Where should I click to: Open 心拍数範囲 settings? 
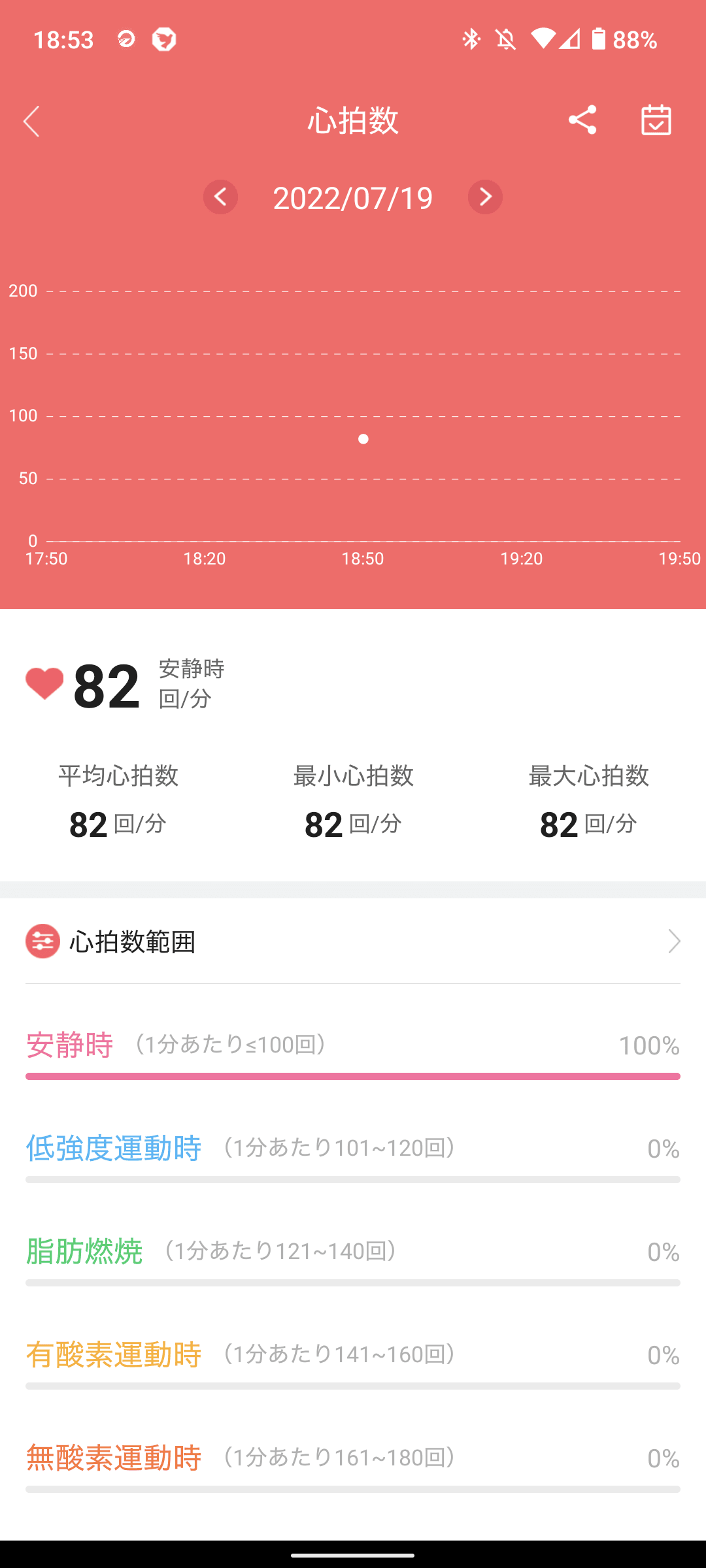353,941
